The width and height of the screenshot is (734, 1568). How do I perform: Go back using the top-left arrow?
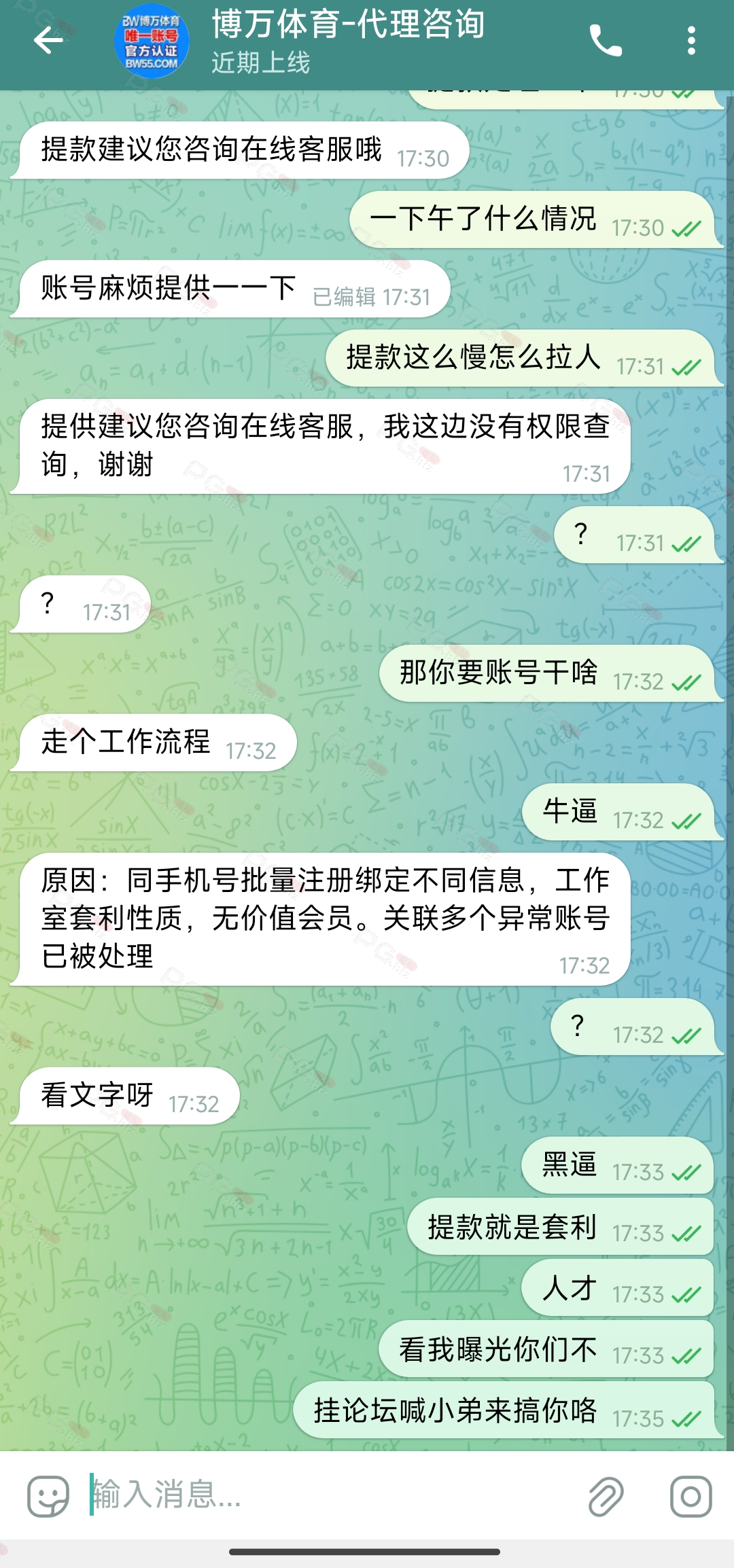pos(48,41)
